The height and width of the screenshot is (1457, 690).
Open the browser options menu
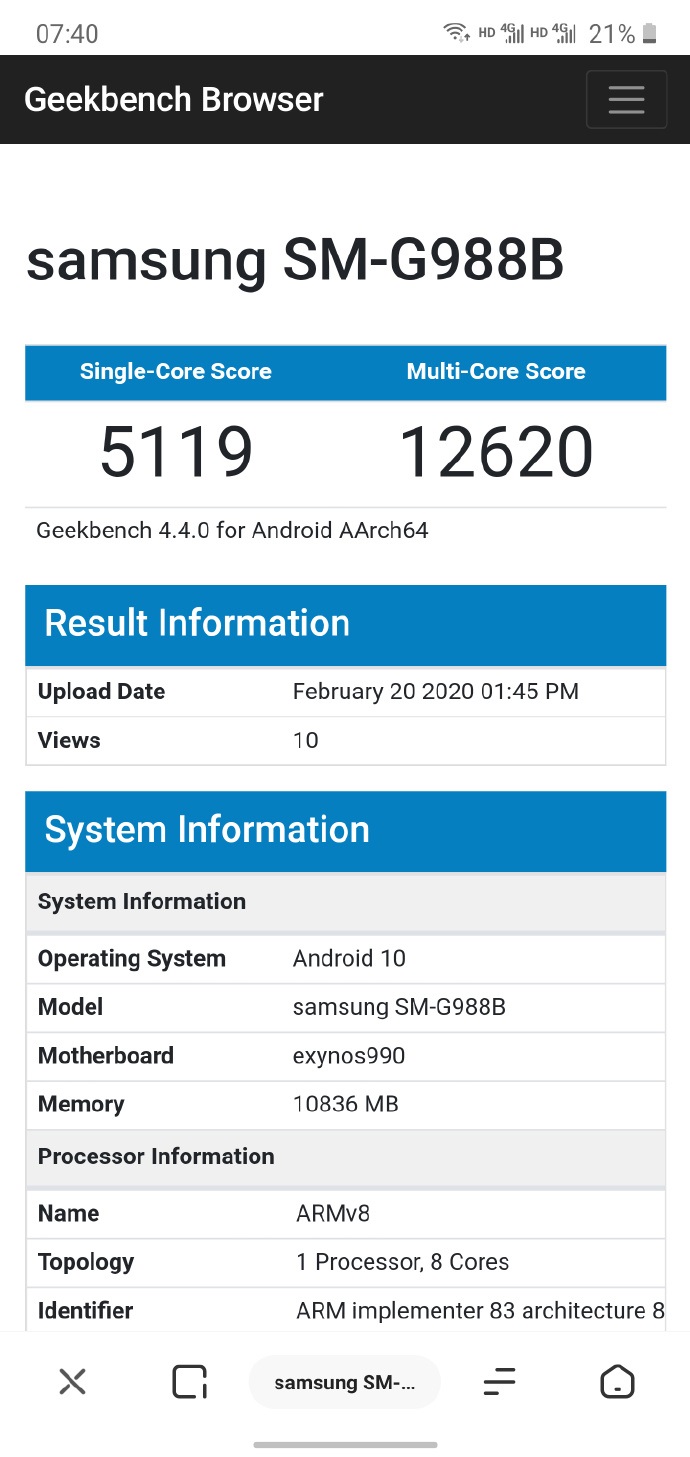(x=499, y=1382)
